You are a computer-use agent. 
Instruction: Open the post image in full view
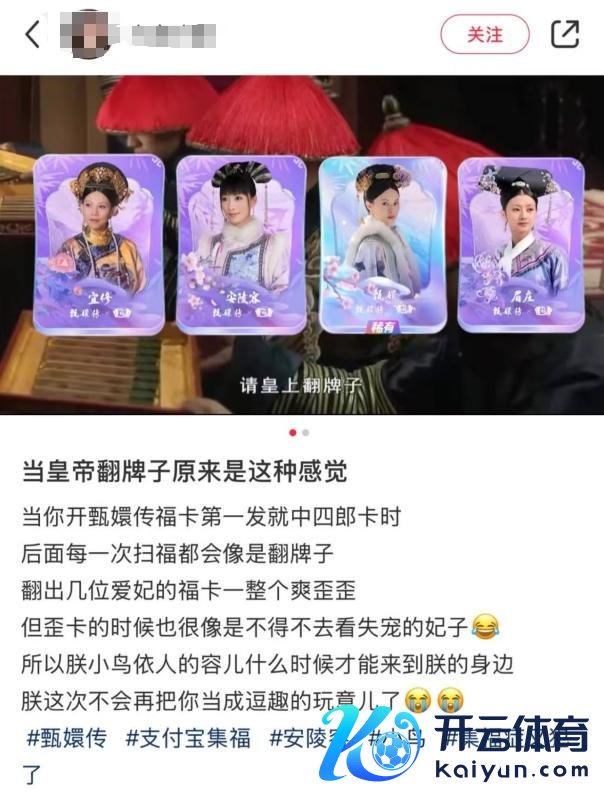(x=302, y=245)
